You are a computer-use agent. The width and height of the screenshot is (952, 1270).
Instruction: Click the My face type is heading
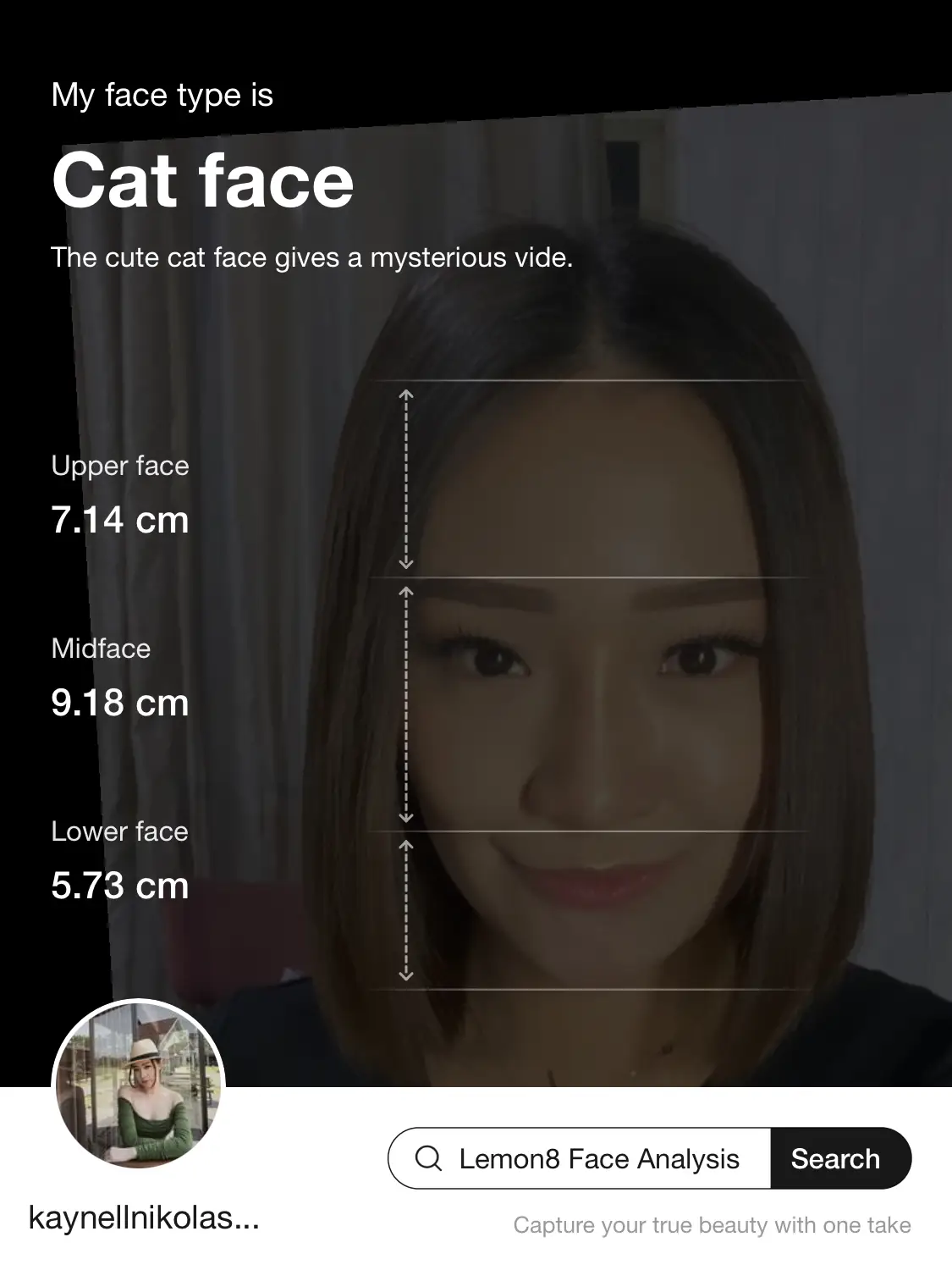coord(162,94)
